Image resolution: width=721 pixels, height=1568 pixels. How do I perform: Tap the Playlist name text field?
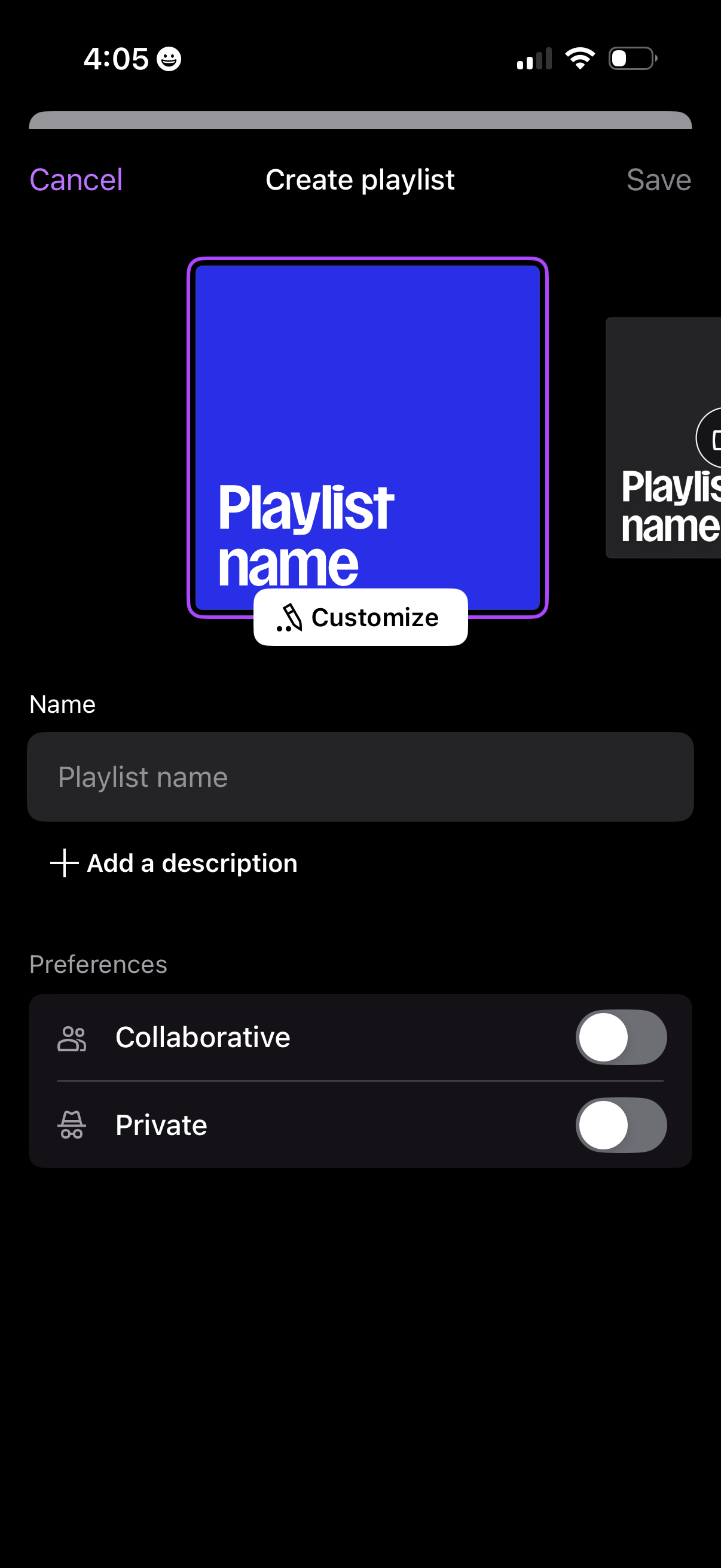click(x=360, y=776)
